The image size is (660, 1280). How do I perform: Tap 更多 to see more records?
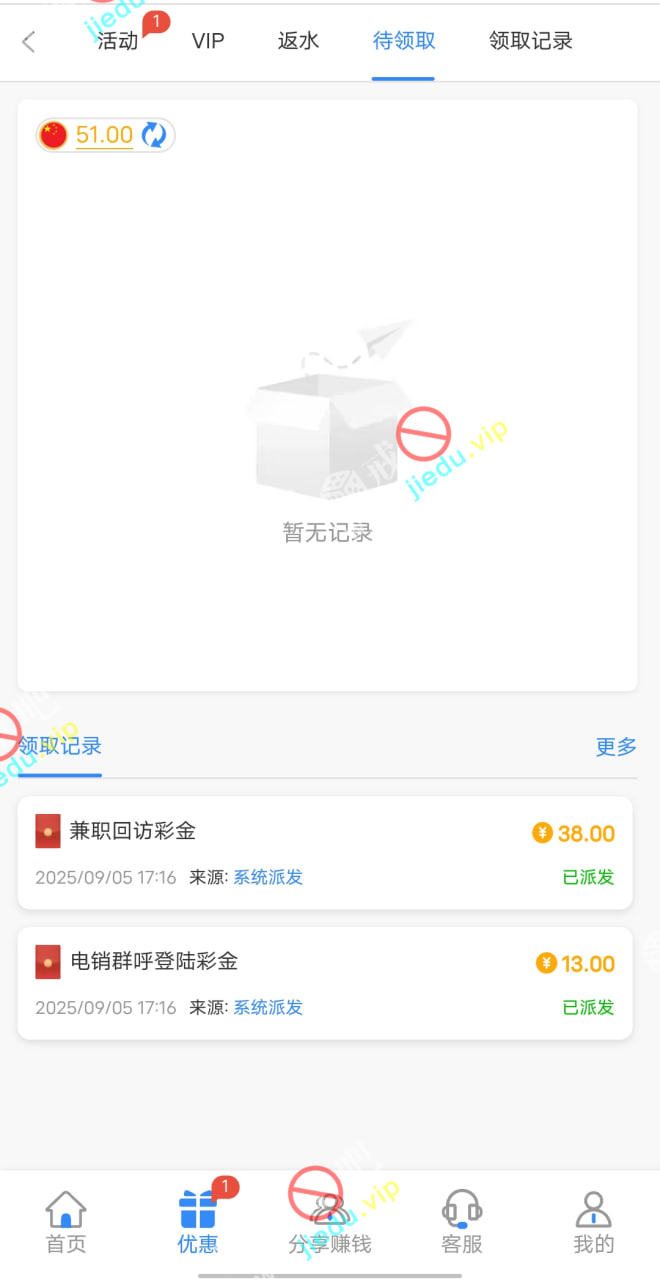click(616, 746)
